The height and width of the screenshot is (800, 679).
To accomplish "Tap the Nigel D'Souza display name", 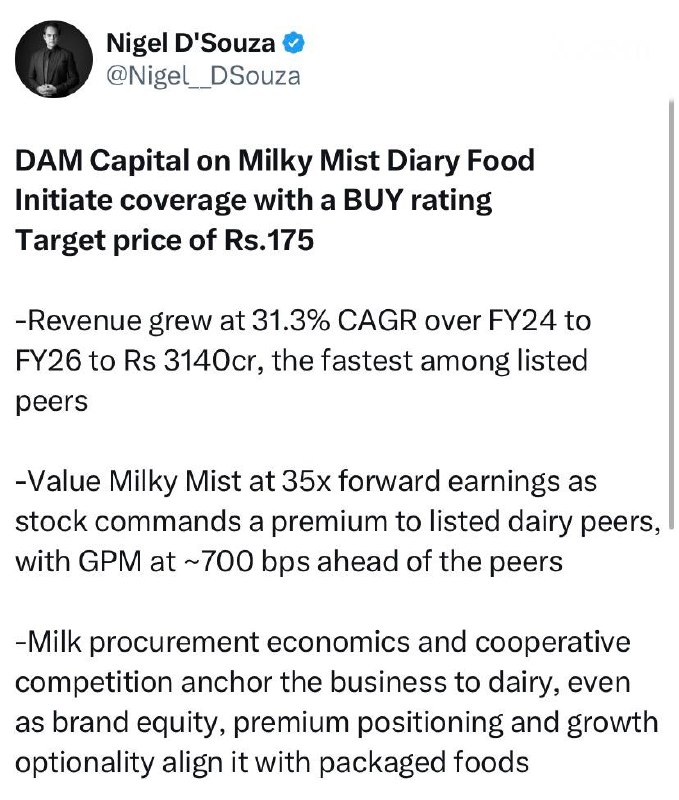I will (x=191, y=43).
